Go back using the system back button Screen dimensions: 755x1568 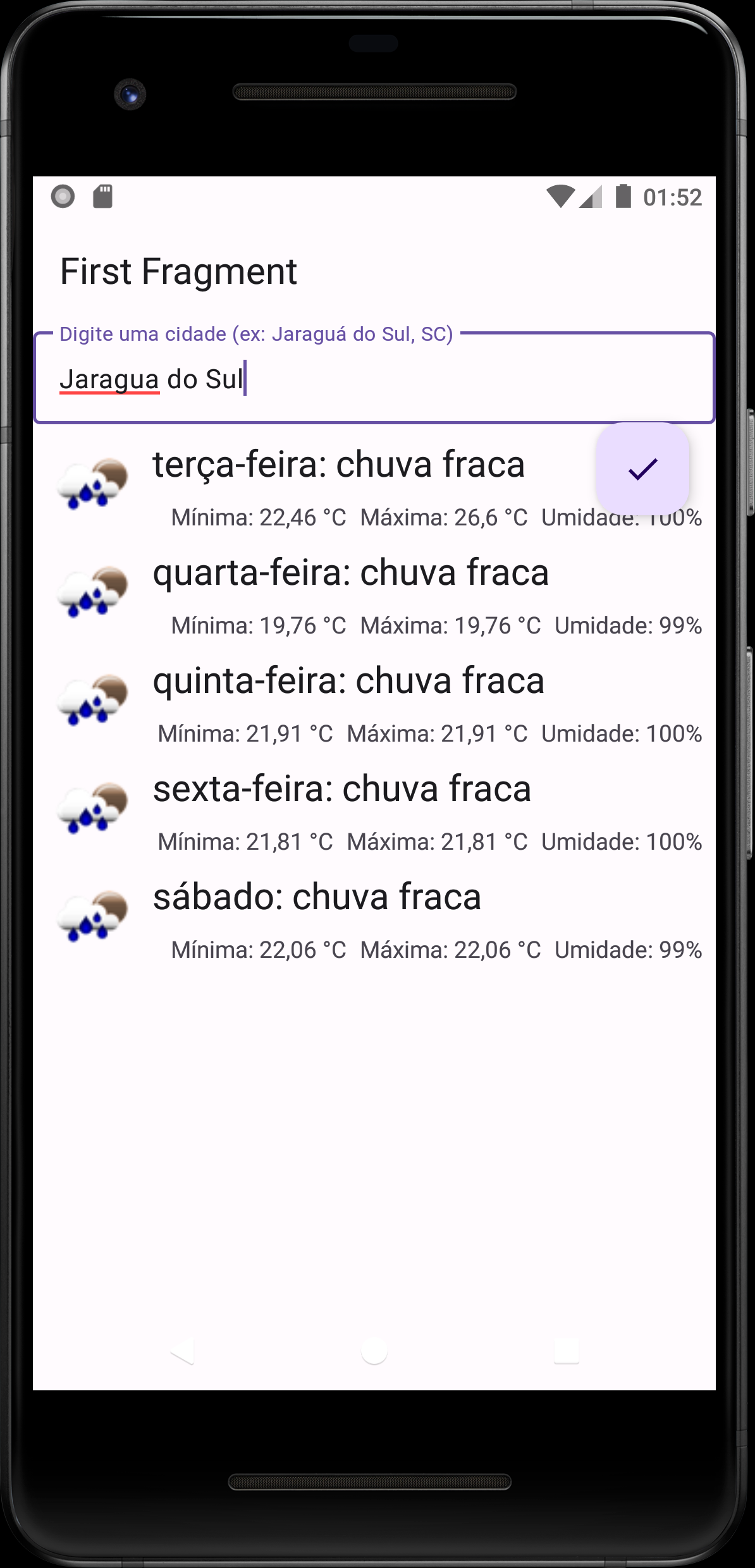(182, 1353)
